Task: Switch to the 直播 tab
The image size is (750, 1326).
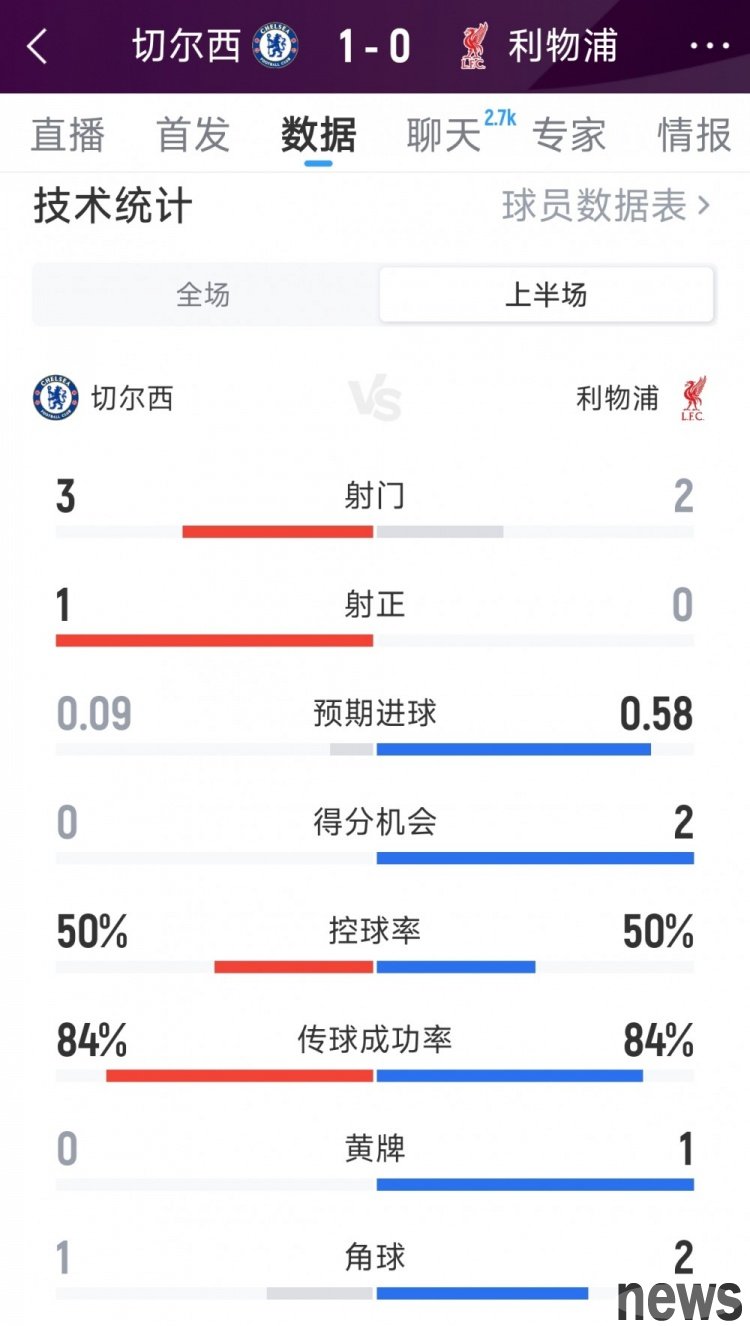Action: 68,135
